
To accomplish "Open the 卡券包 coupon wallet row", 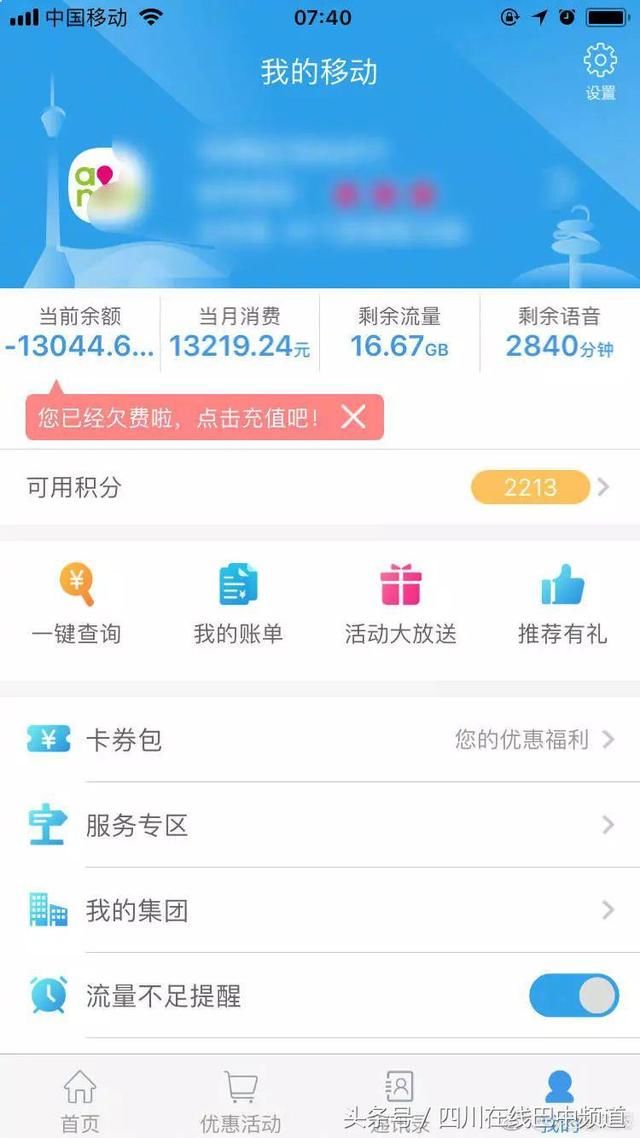I will [320, 740].
